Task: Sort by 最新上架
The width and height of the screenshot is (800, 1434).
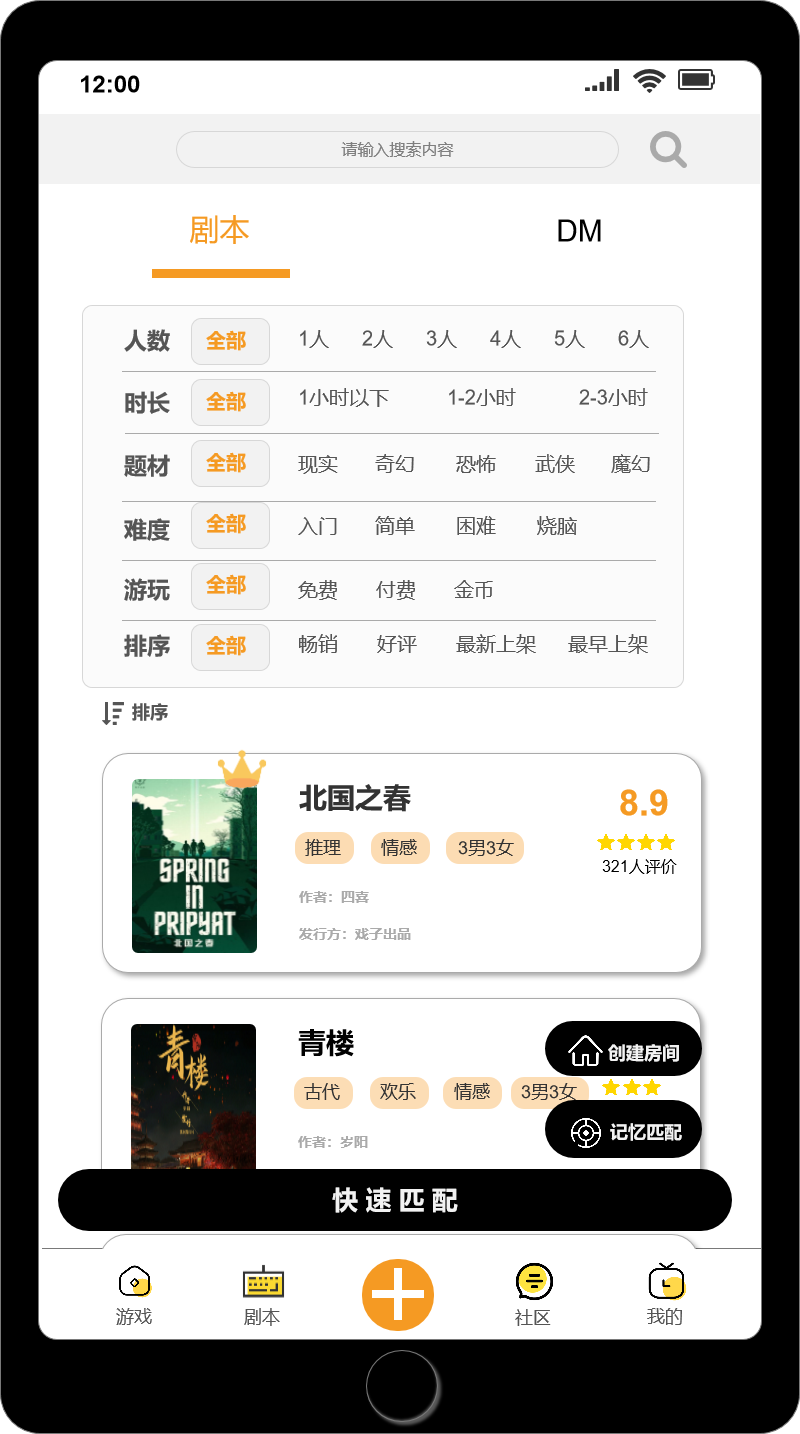Action: (x=496, y=645)
